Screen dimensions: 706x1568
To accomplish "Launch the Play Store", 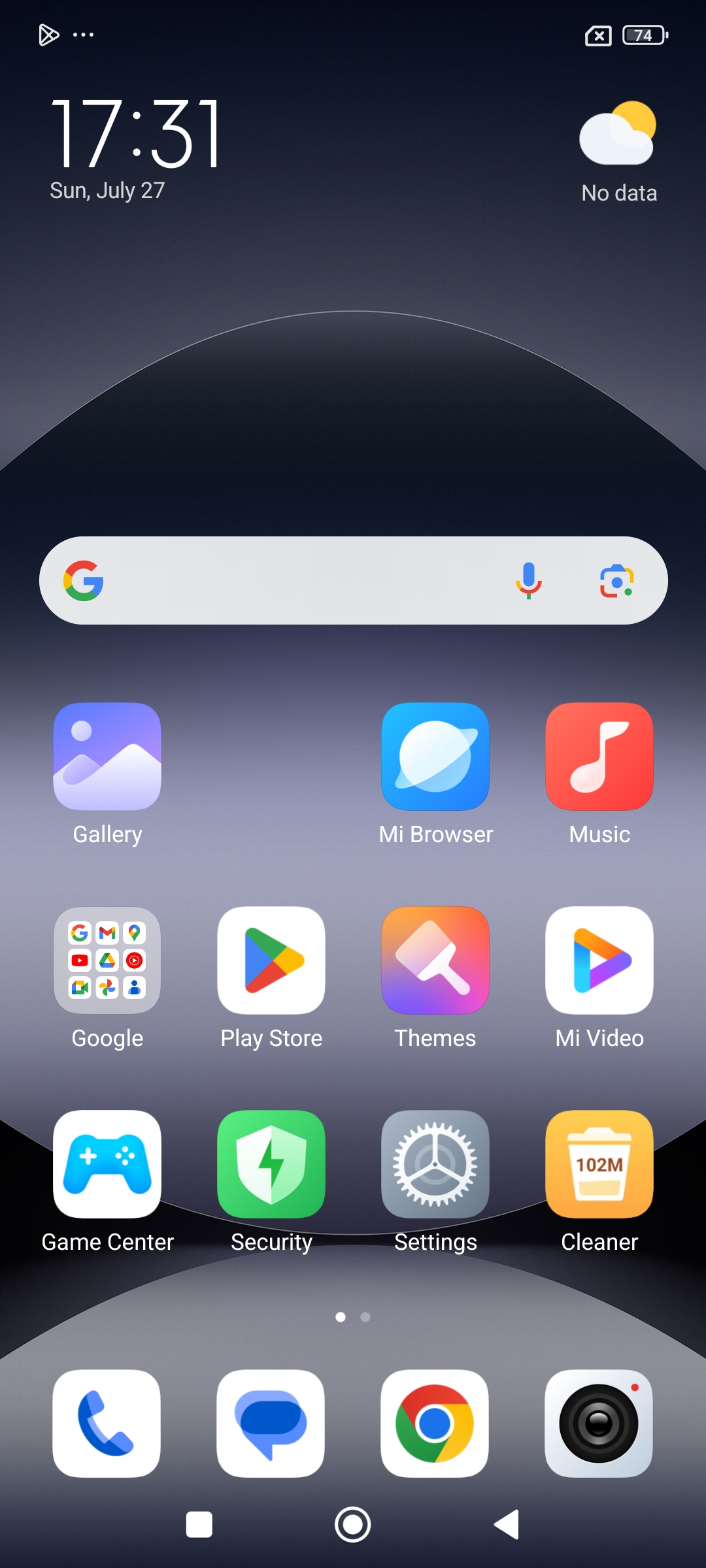I will coord(271,960).
